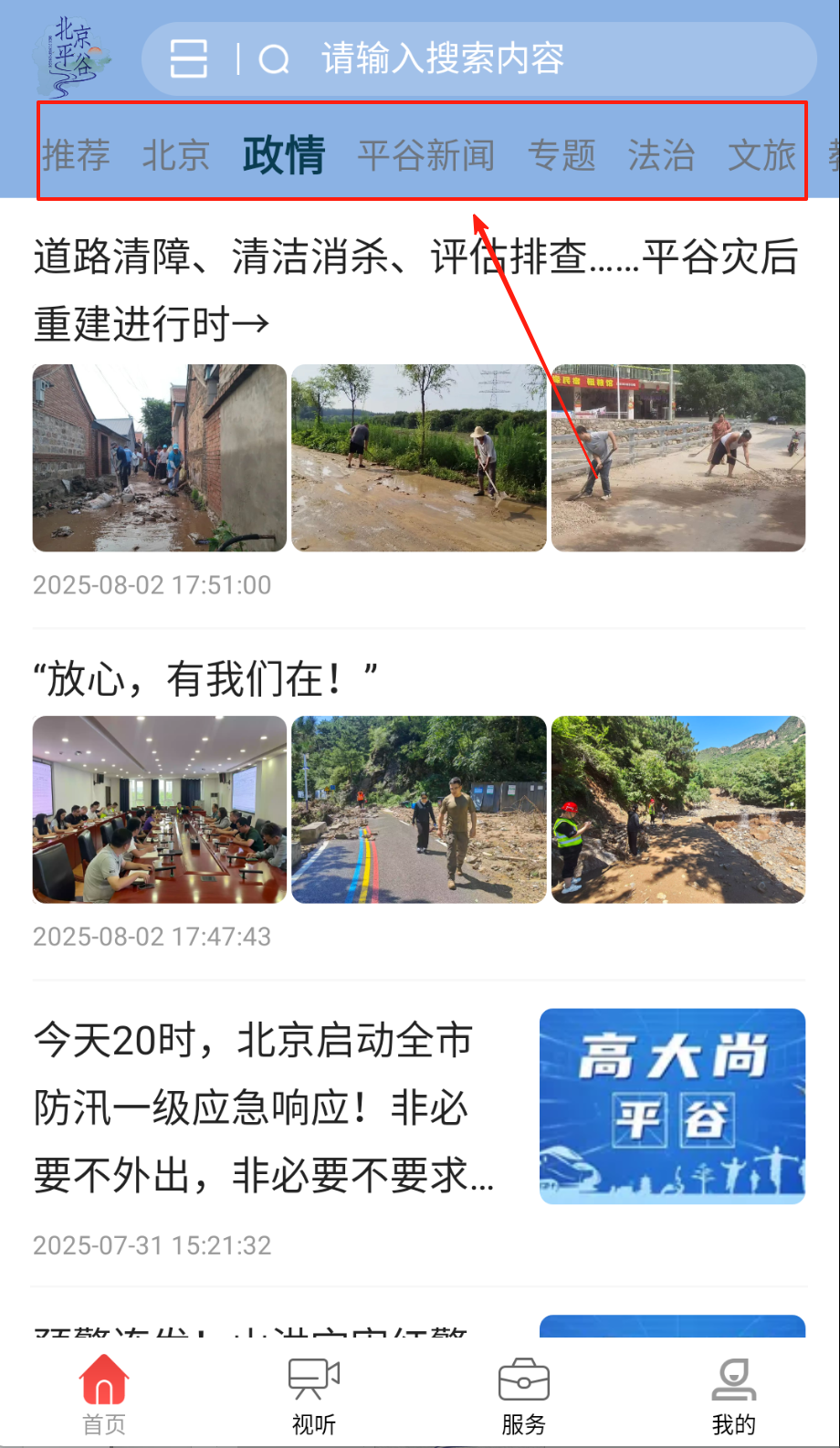The height and width of the screenshot is (1448, 840).
Task: Open the article “放心，有我们在！”
Action: pyautogui.click(x=205, y=679)
